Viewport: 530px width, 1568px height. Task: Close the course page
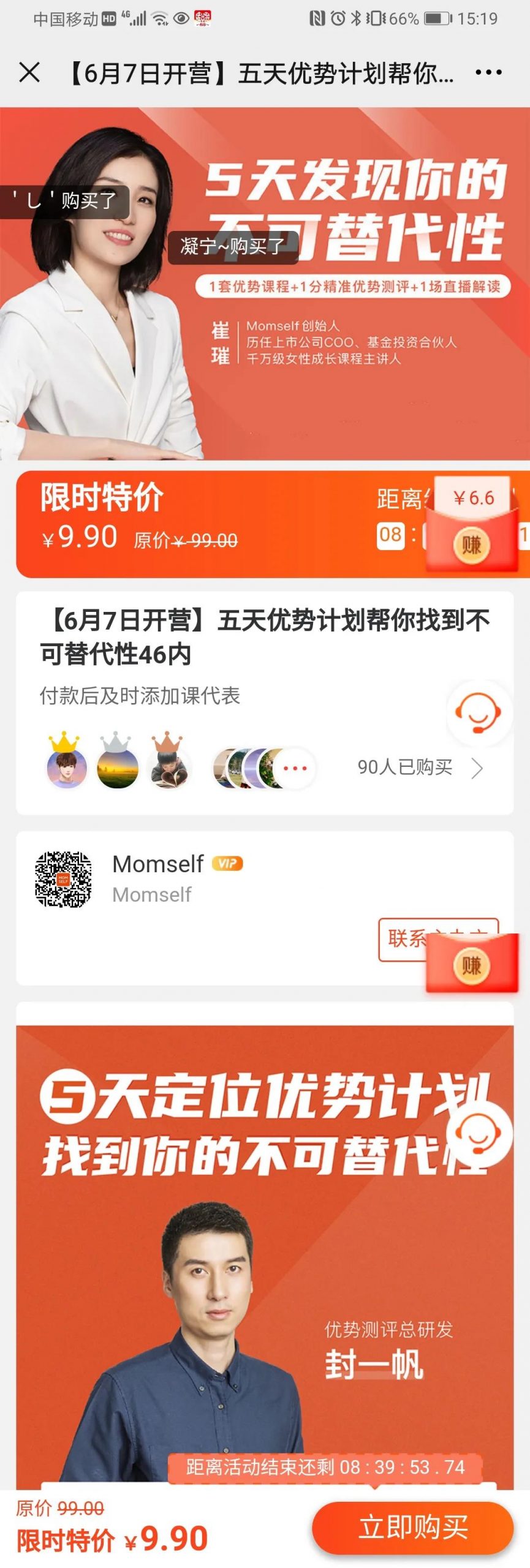click(x=29, y=72)
